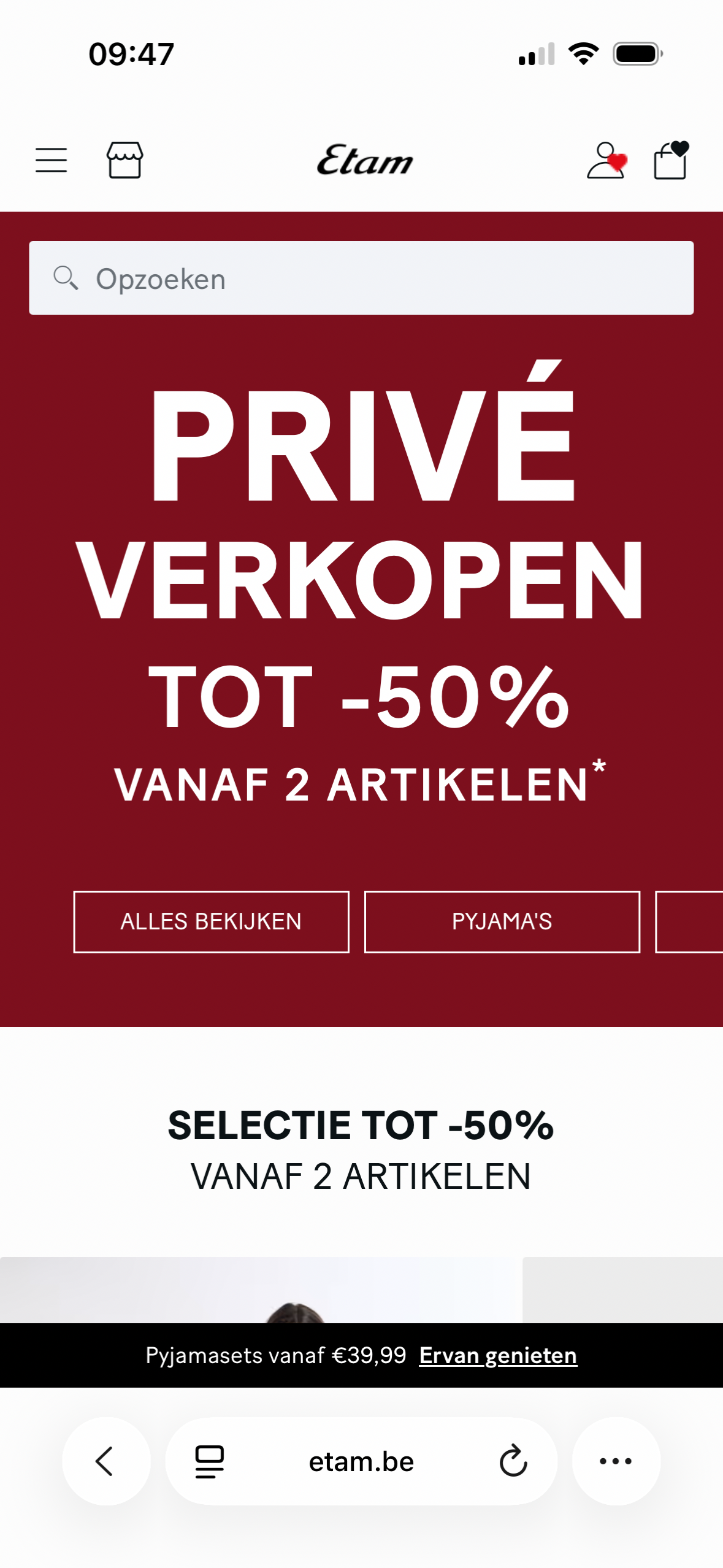Open Safari's more options (...) menu
The image size is (723, 1568).
tap(616, 1462)
